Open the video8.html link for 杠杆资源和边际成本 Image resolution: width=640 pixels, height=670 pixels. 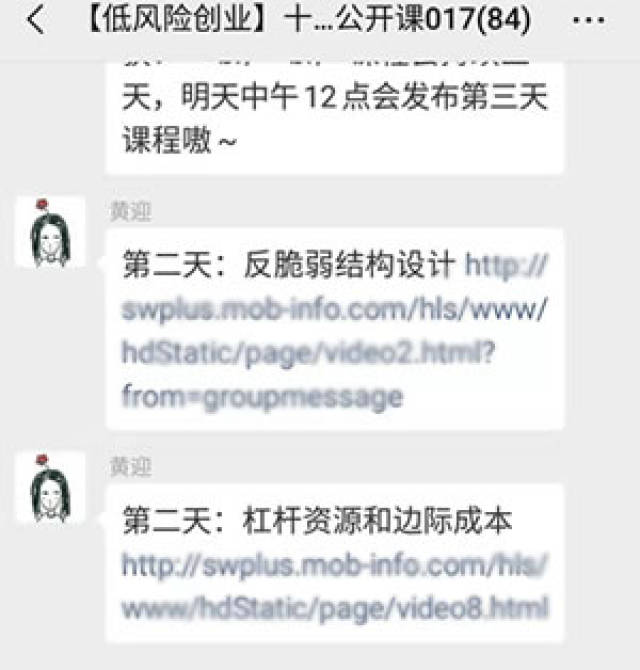[335, 587]
